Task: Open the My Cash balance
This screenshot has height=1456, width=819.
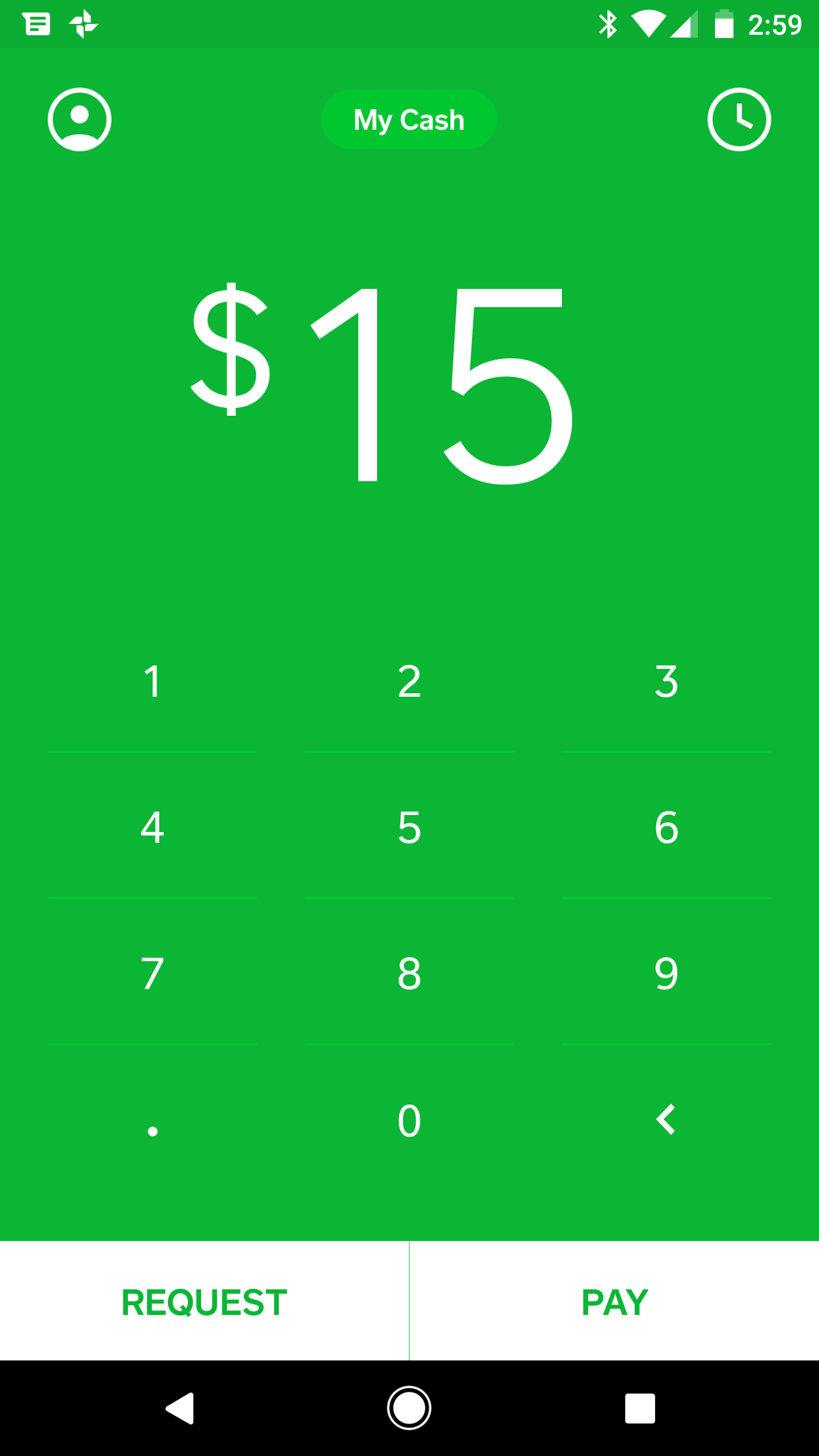Action: tap(409, 119)
